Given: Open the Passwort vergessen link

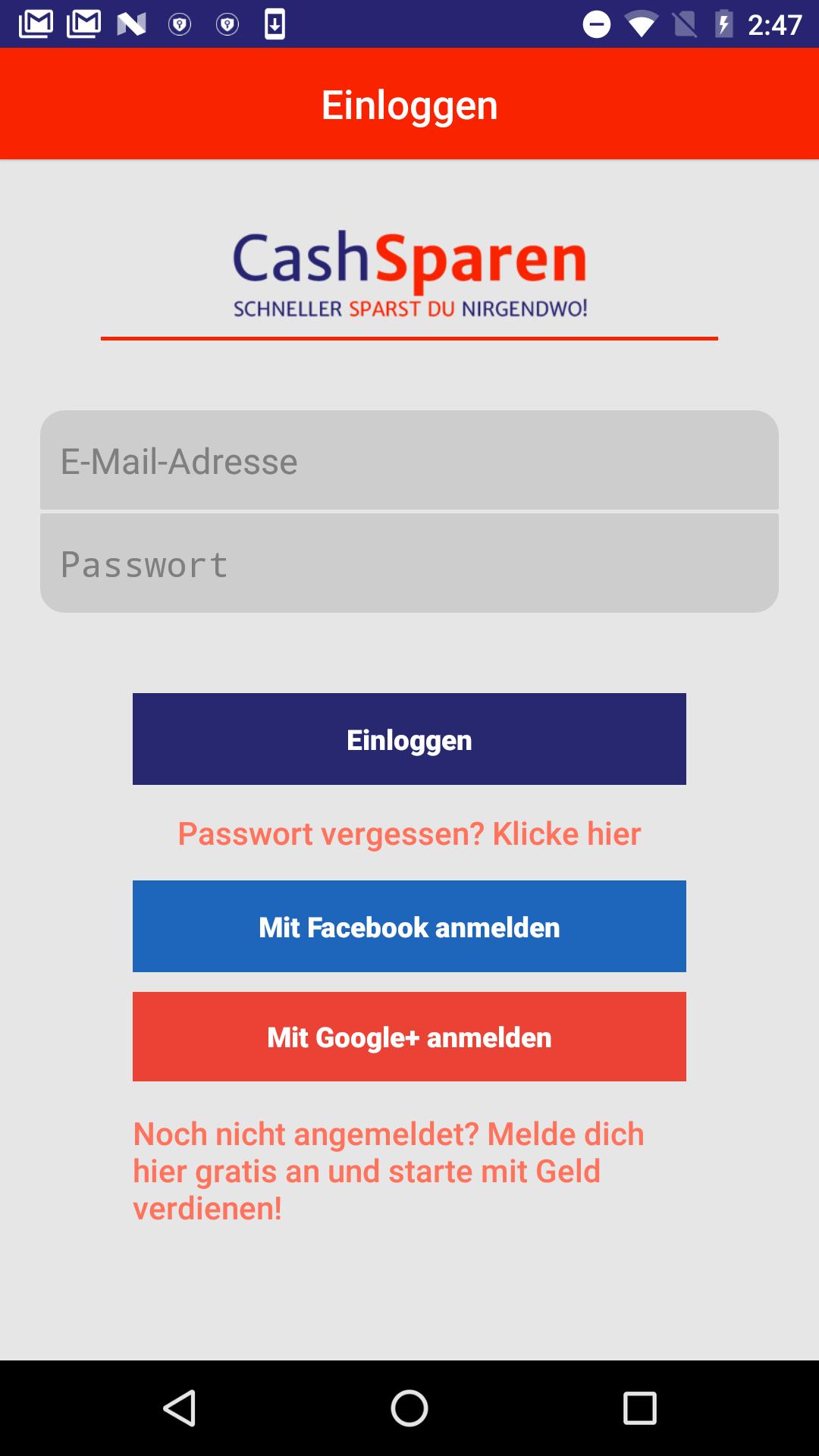Looking at the screenshot, I should tap(409, 833).
